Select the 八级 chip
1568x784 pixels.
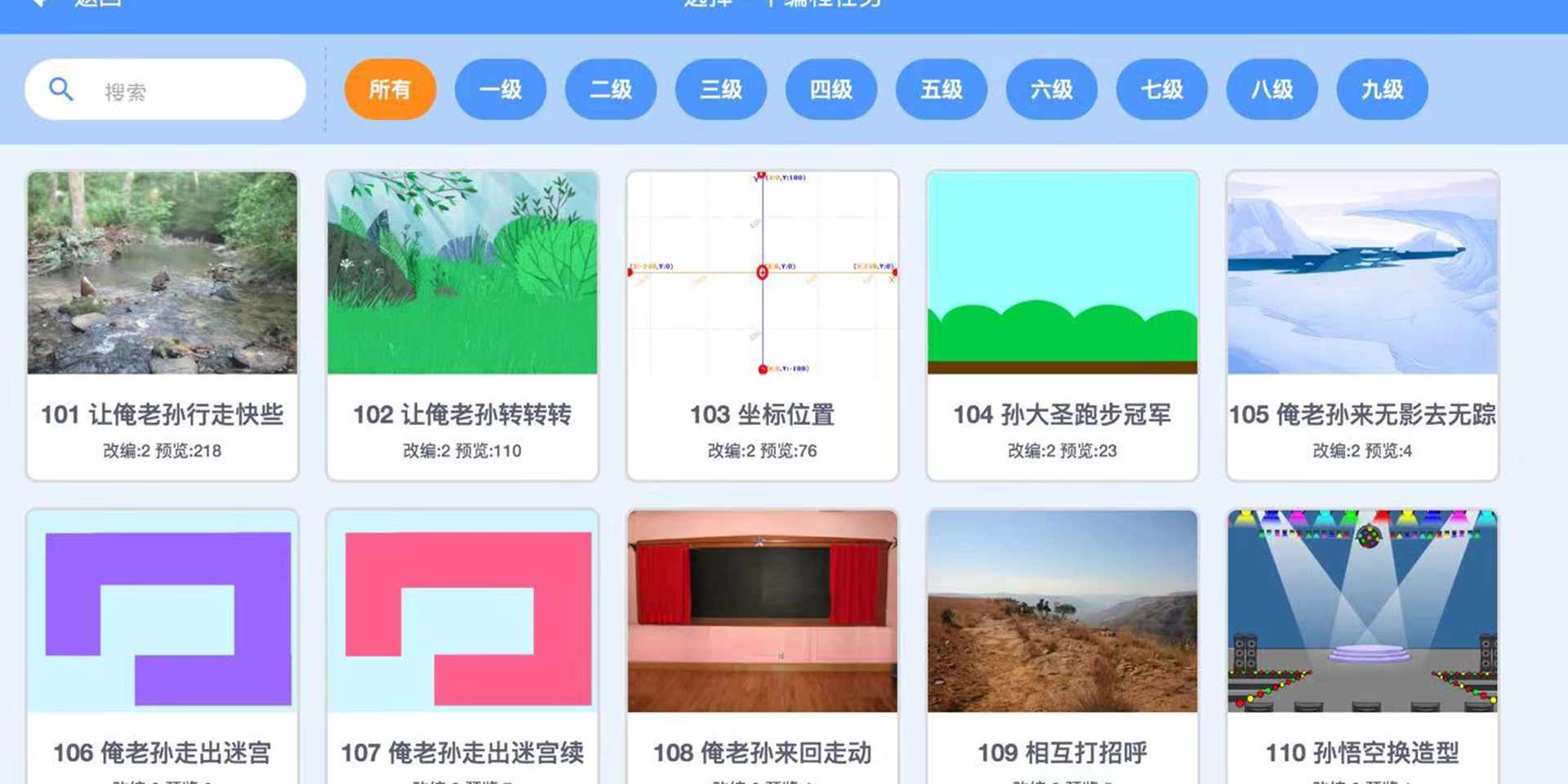pos(1272,90)
